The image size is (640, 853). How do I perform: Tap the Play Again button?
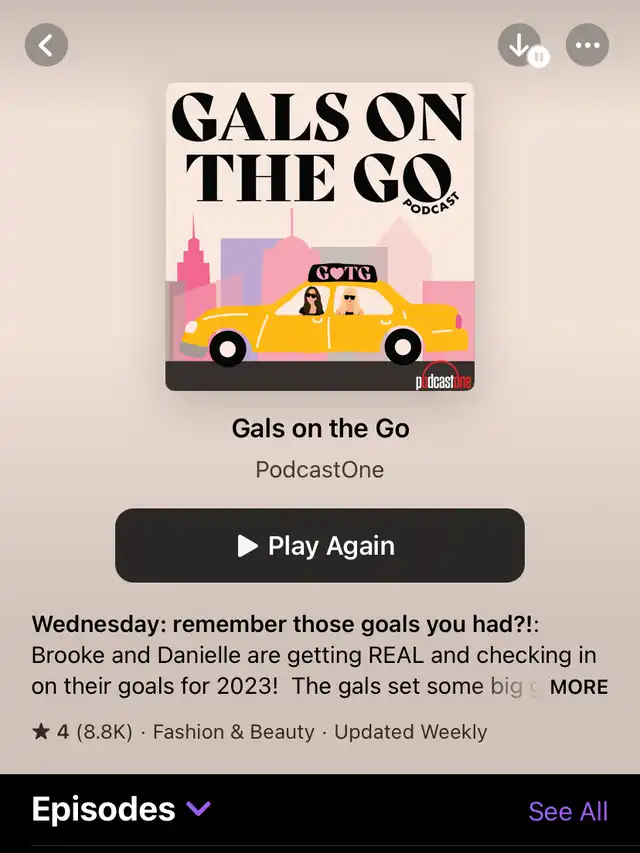[320, 545]
